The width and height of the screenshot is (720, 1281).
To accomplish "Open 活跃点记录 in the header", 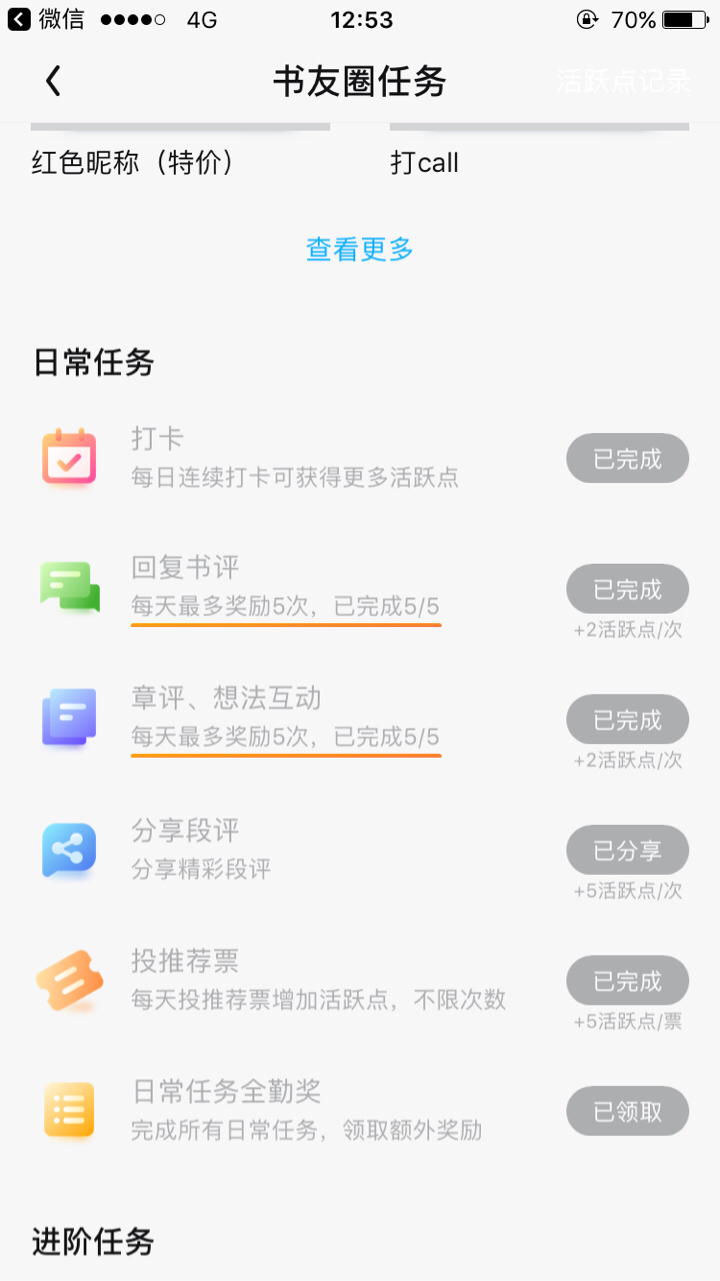I will click(x=624, y=81).
